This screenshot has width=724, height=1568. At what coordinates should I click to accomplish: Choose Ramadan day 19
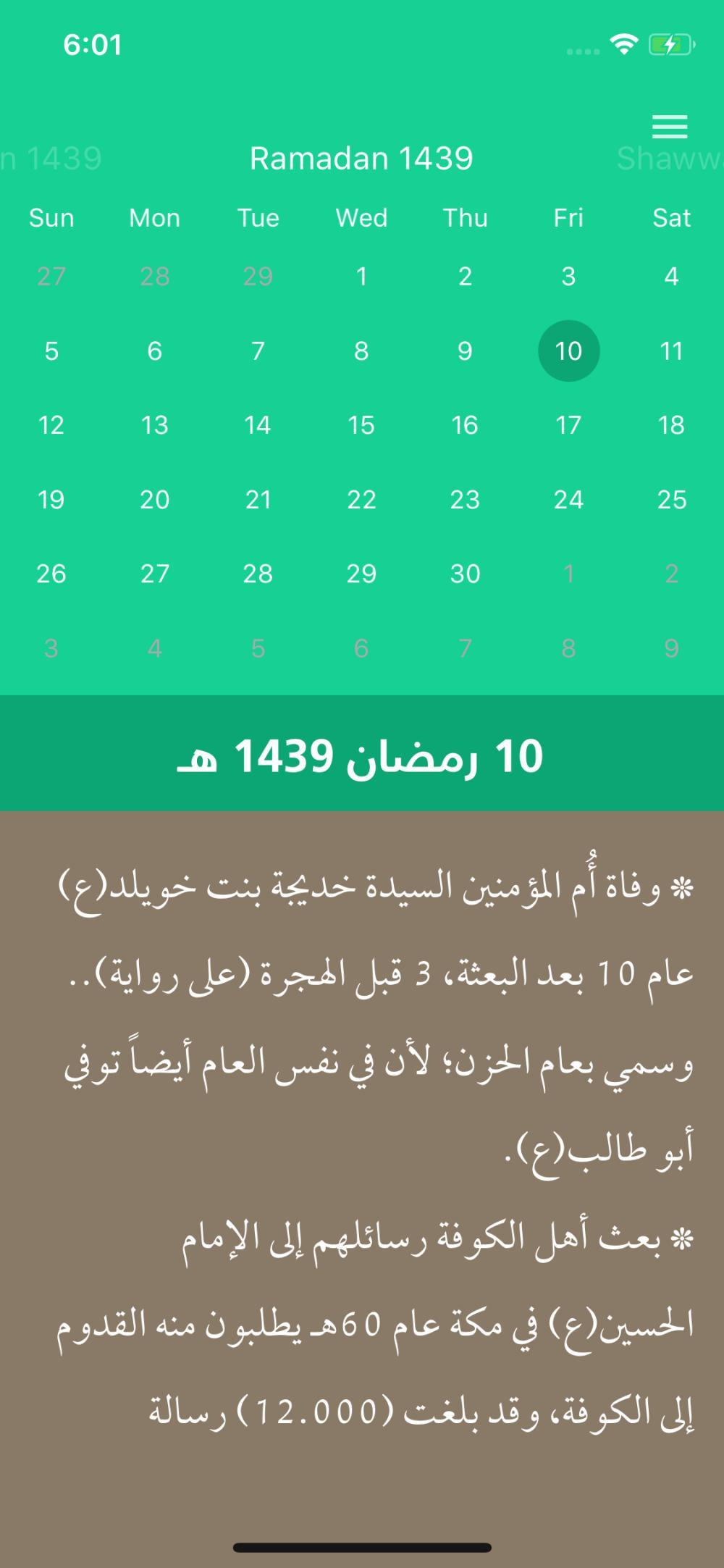(x=51, y=500)
